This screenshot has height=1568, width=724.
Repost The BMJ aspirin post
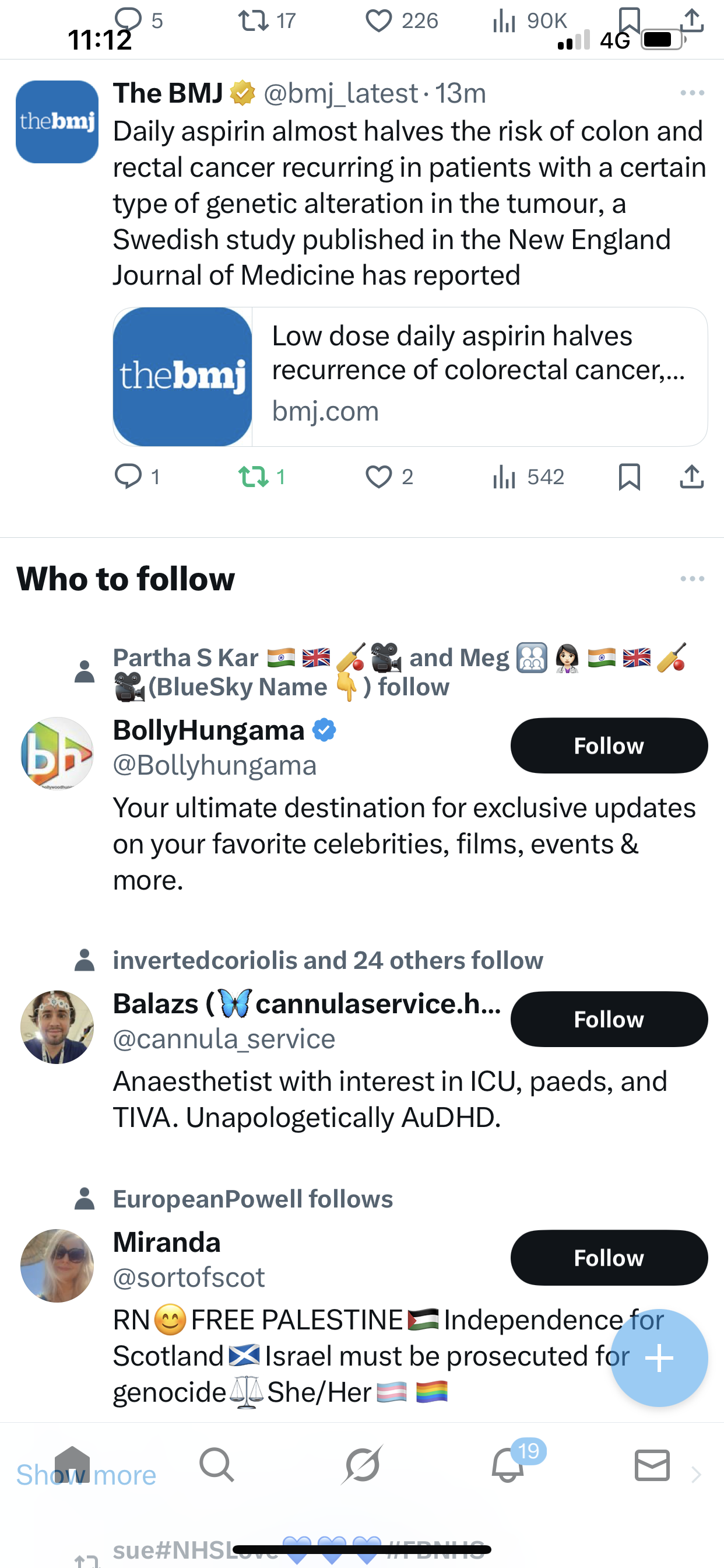[254, 477]
